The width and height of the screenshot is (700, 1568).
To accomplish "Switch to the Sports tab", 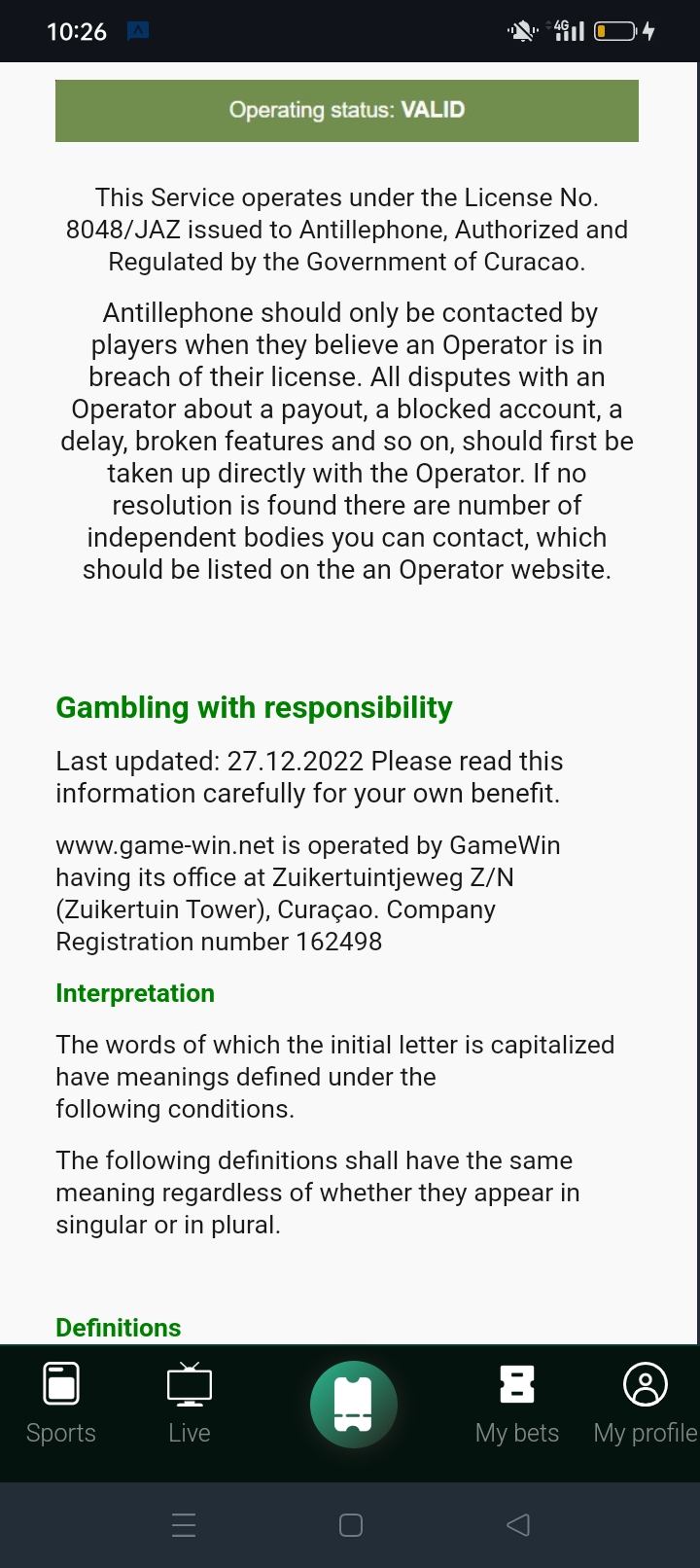I will (60, 1403).
